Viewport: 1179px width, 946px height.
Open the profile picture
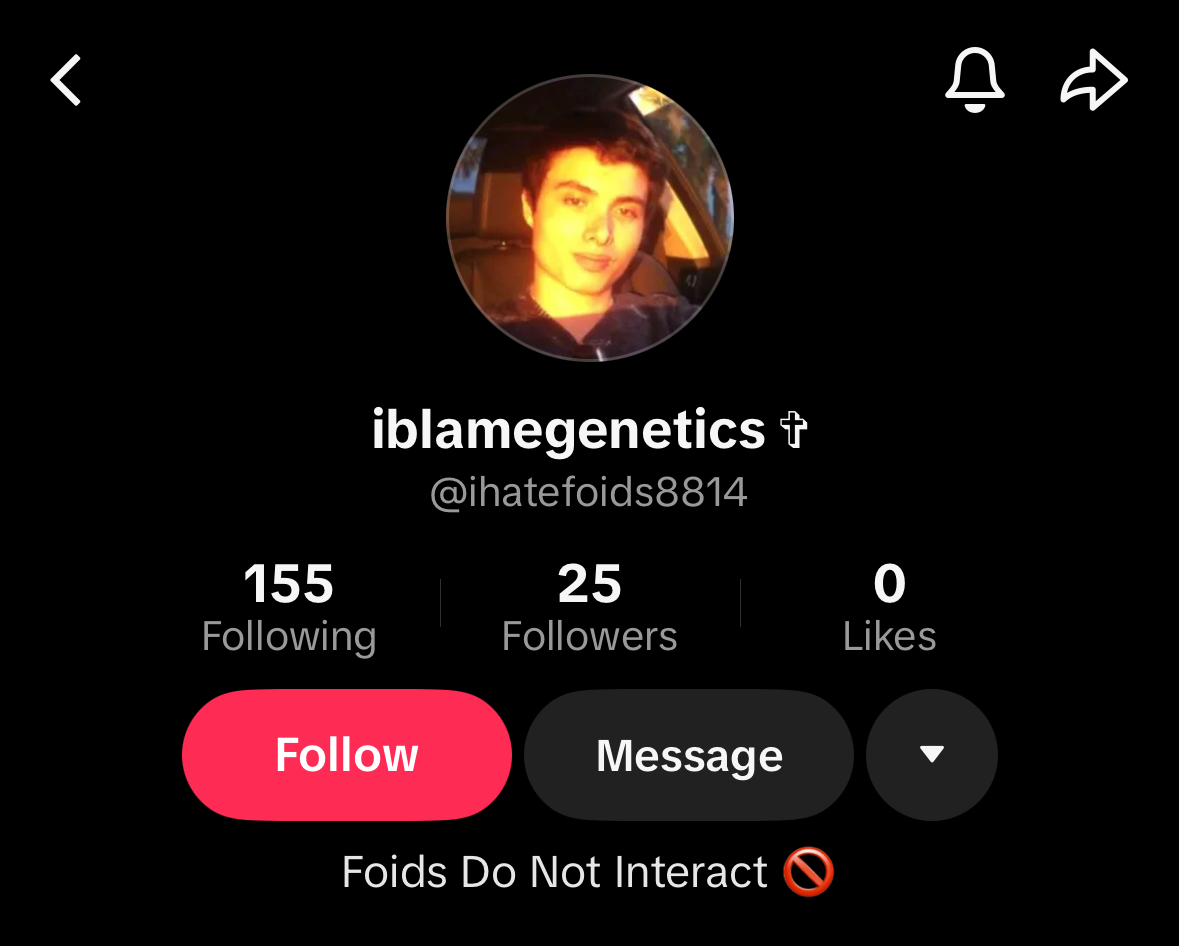[x=590, y=218]
